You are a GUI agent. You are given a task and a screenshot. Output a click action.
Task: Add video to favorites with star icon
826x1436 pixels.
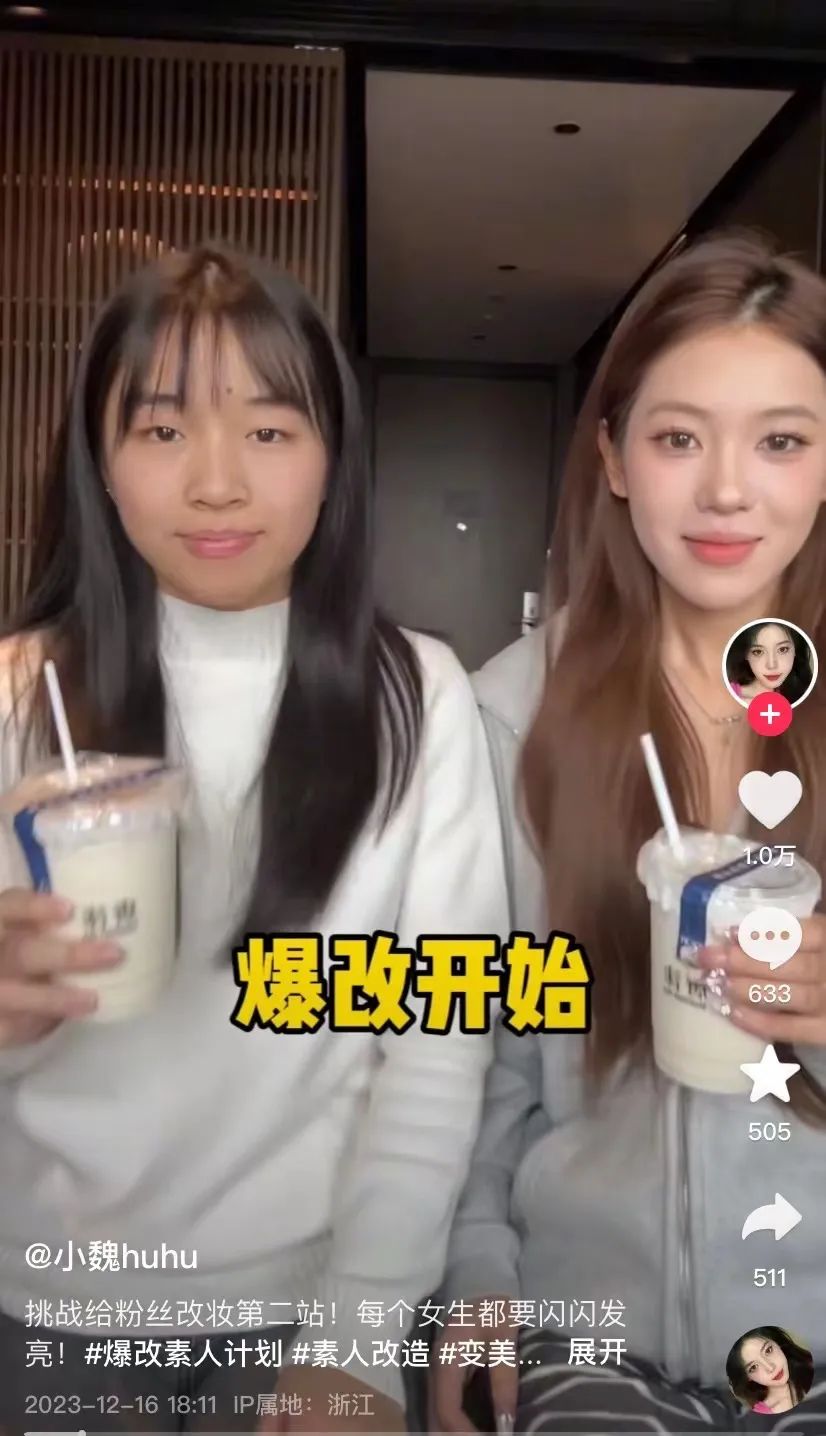tap(769, 1075)
